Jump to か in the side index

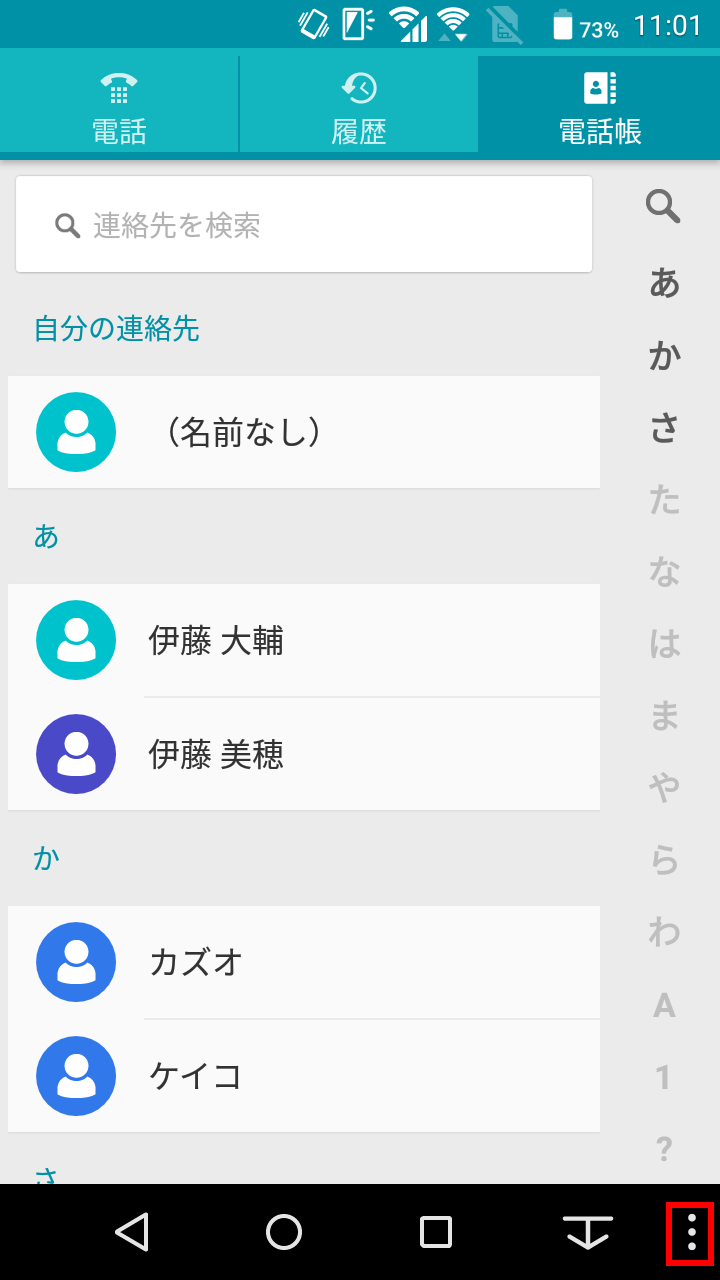[x=664, y=355]
